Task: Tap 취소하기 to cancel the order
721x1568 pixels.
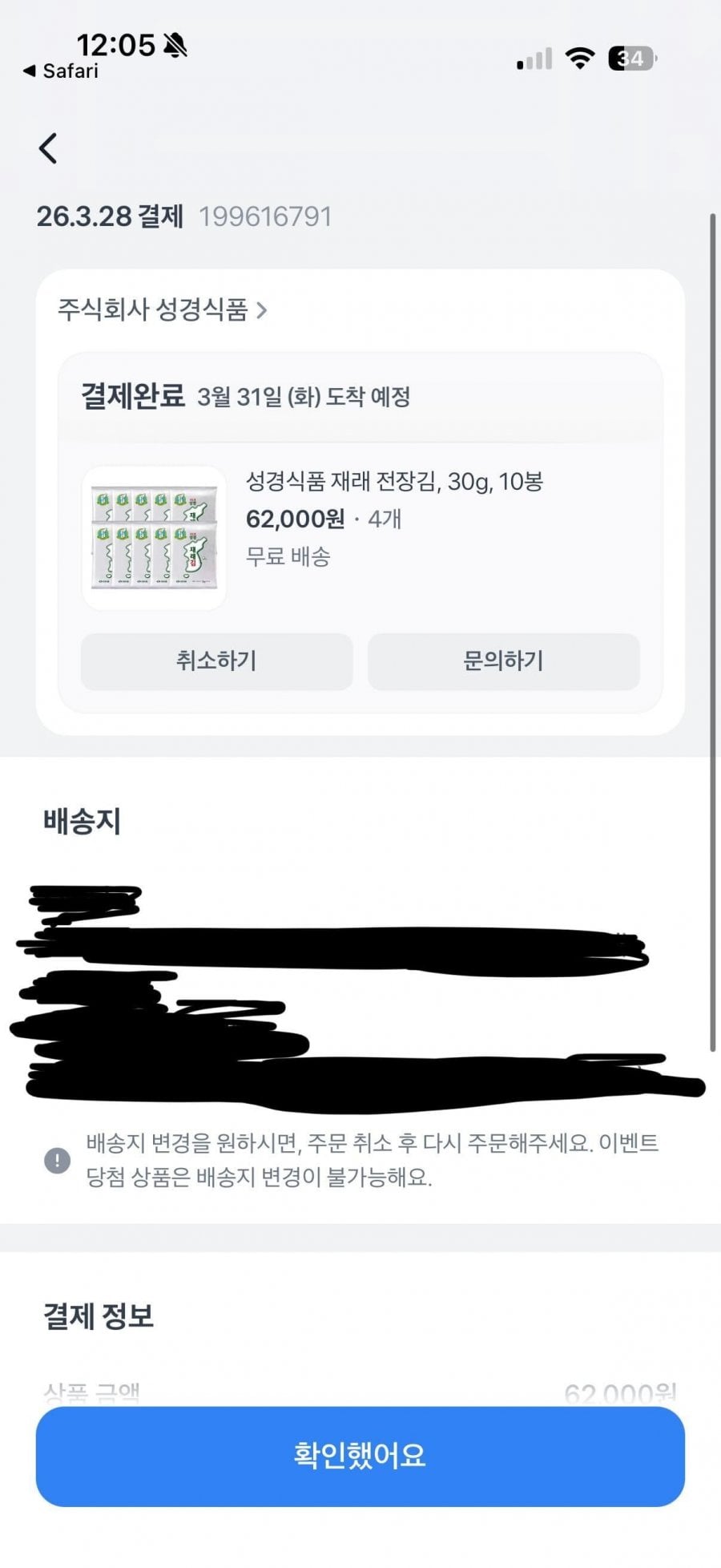Action: pos(216,661)
